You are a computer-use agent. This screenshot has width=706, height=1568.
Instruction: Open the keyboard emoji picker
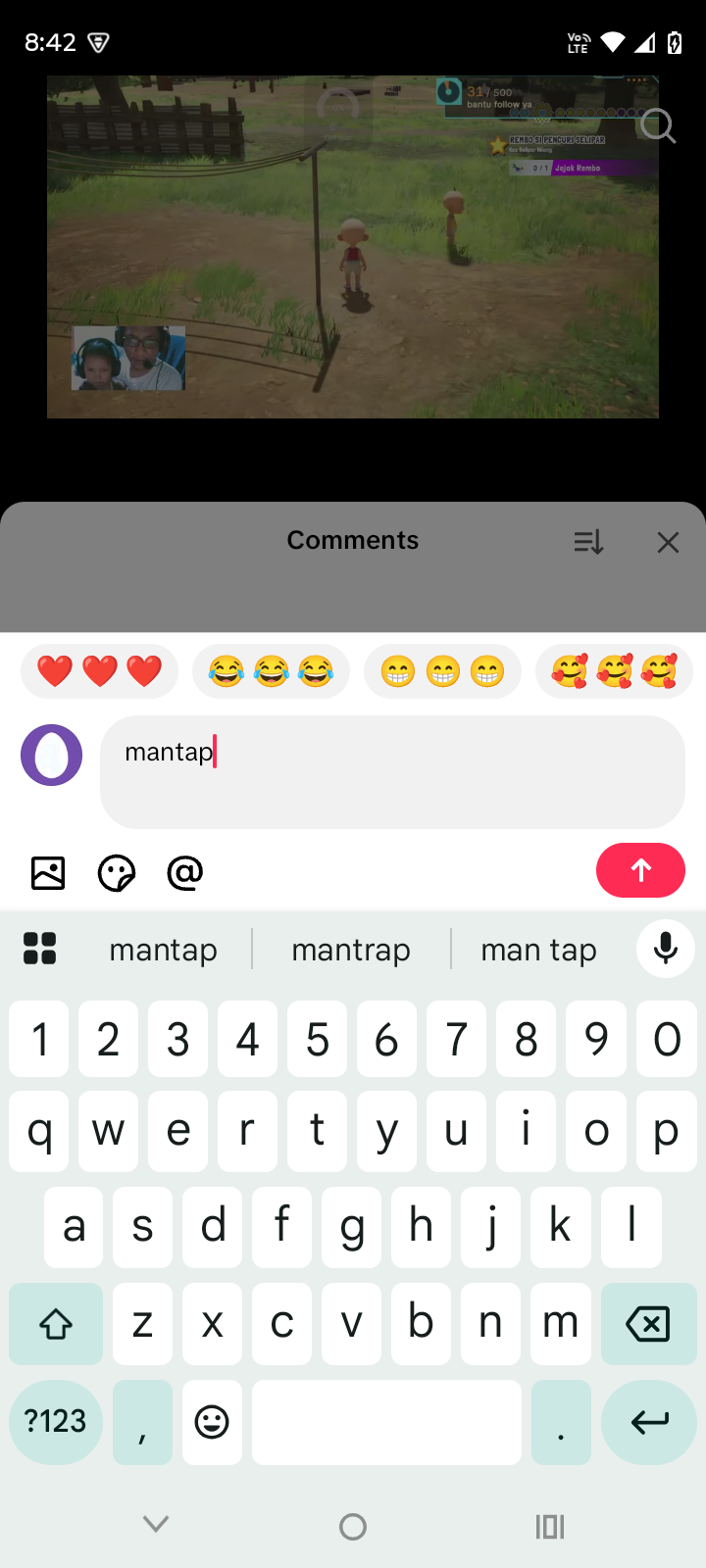coord(212,1422)
